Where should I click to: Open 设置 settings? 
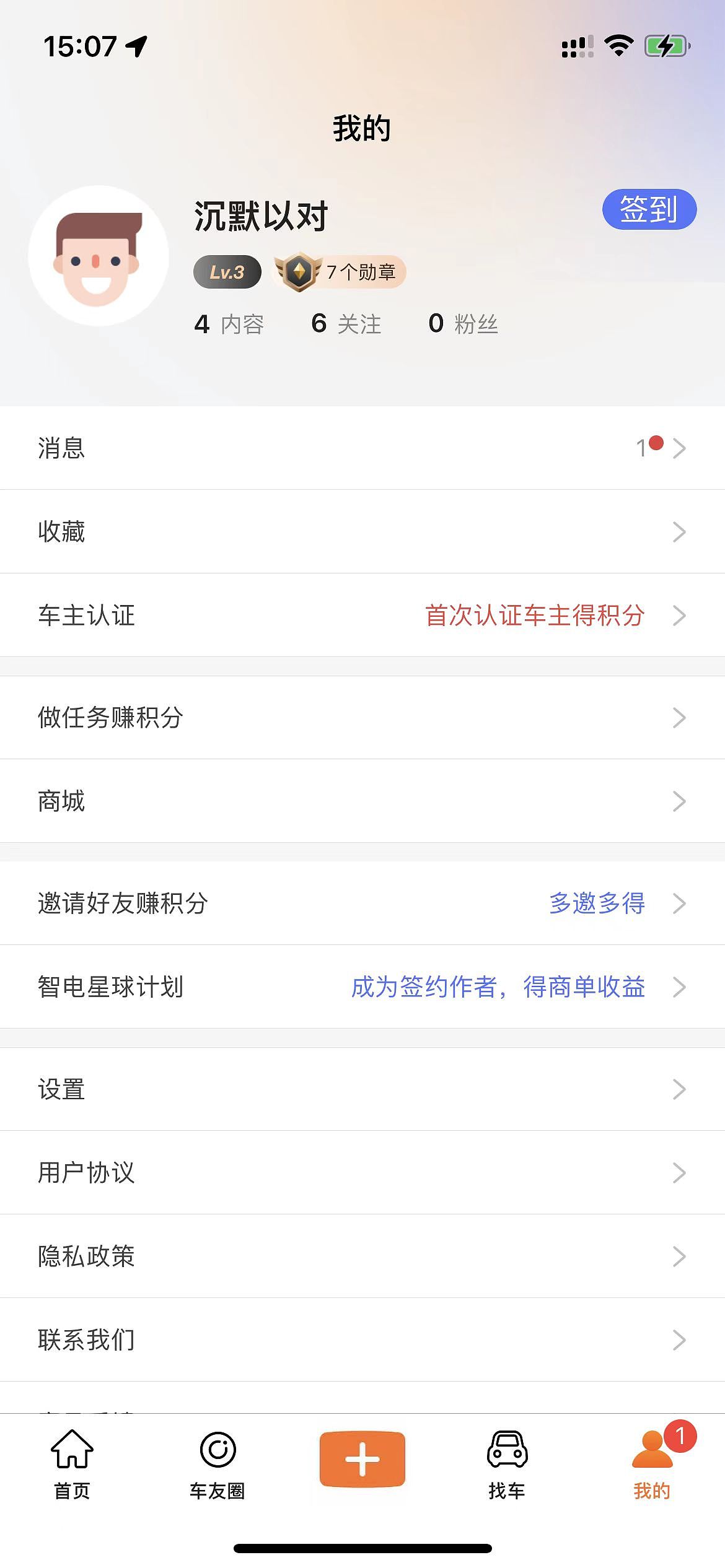362,1089
